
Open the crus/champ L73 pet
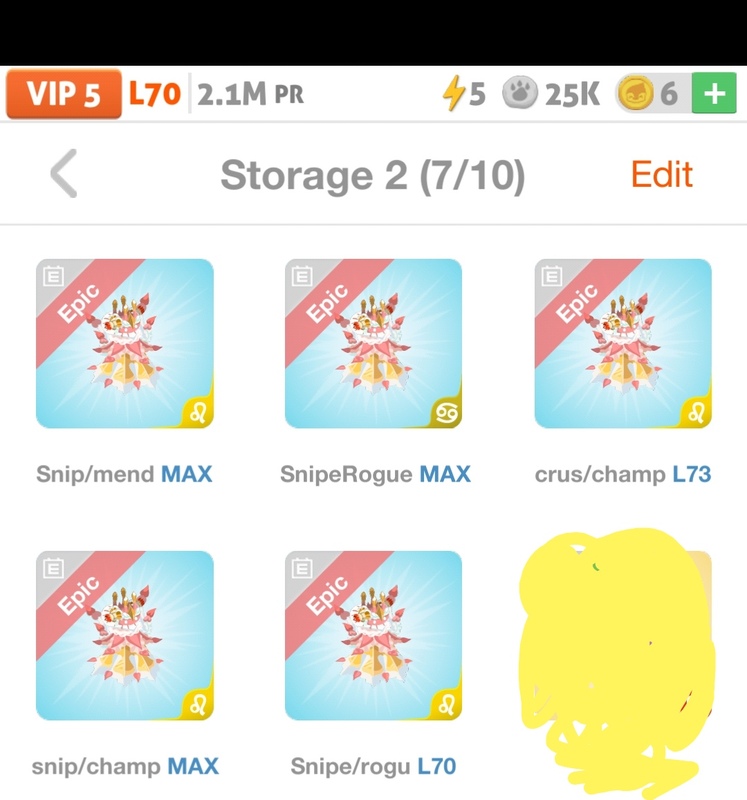tap(622, 344)
